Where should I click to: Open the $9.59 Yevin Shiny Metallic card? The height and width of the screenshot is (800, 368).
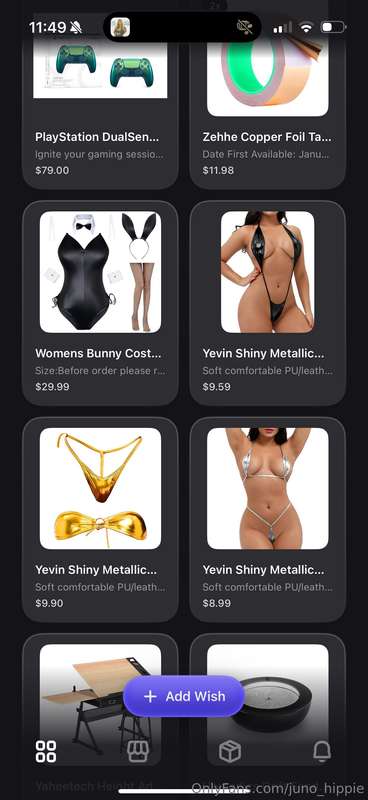(x=267, y=303)
